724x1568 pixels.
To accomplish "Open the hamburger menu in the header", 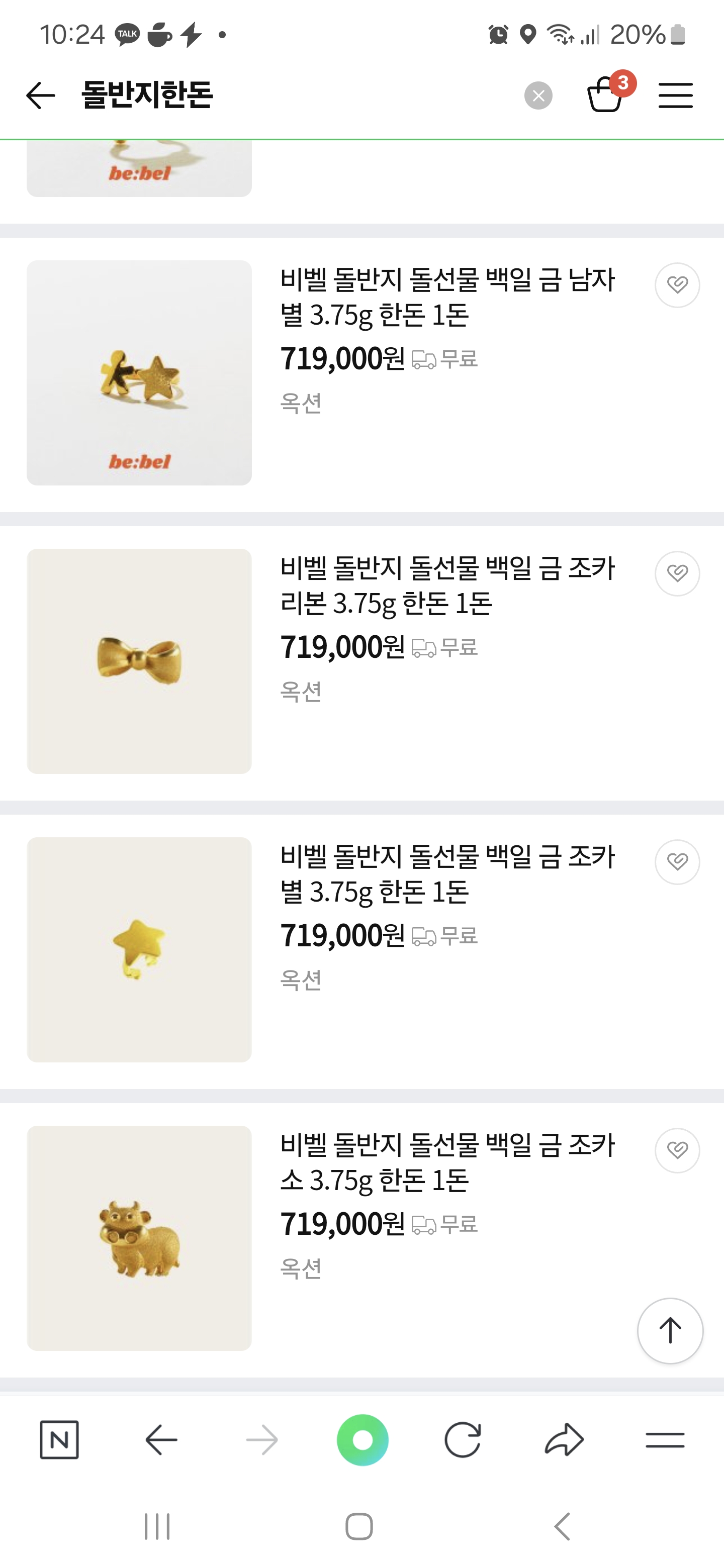I will 675,95.
